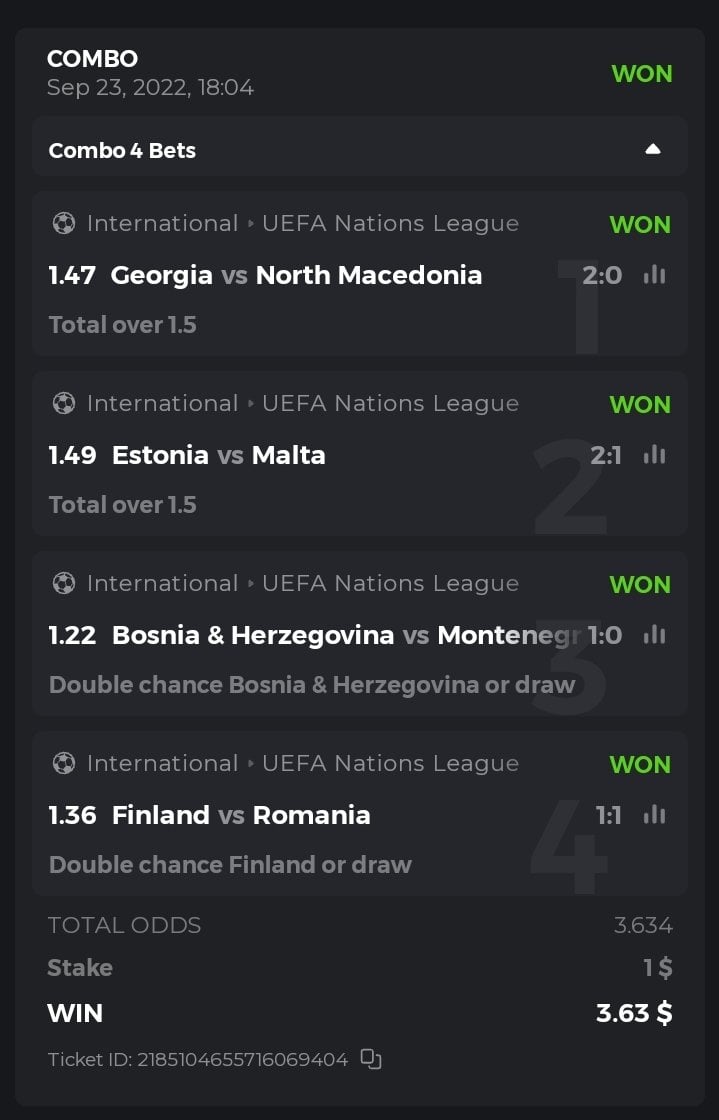This screenshot has height=1120, width=719.
Task: Collapse the Combo 4 Bets section
Action: [x=652, y=150]
